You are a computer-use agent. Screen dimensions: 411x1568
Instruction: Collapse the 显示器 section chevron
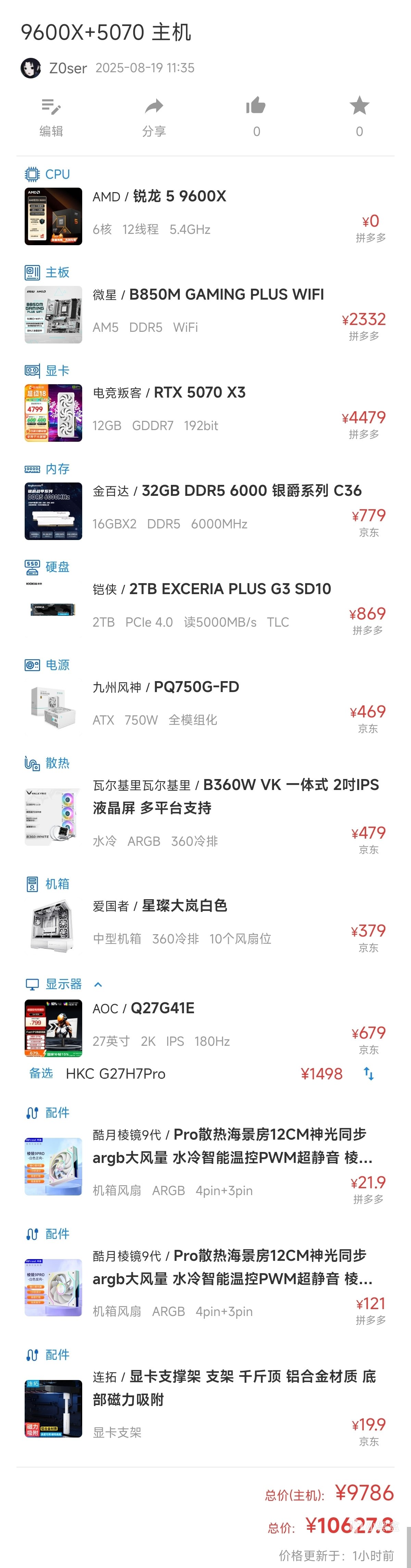(98, 984)
